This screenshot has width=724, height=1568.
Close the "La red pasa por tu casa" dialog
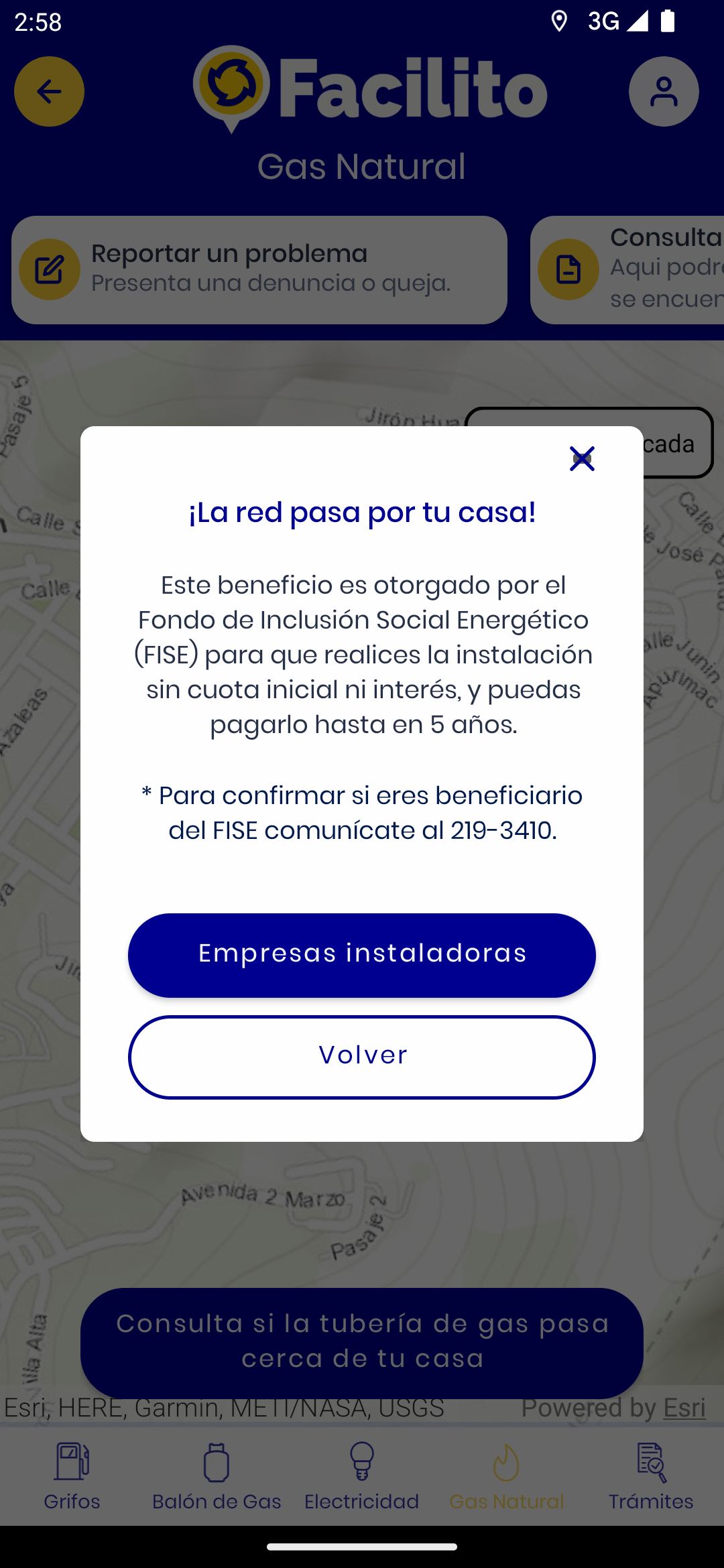582,459
